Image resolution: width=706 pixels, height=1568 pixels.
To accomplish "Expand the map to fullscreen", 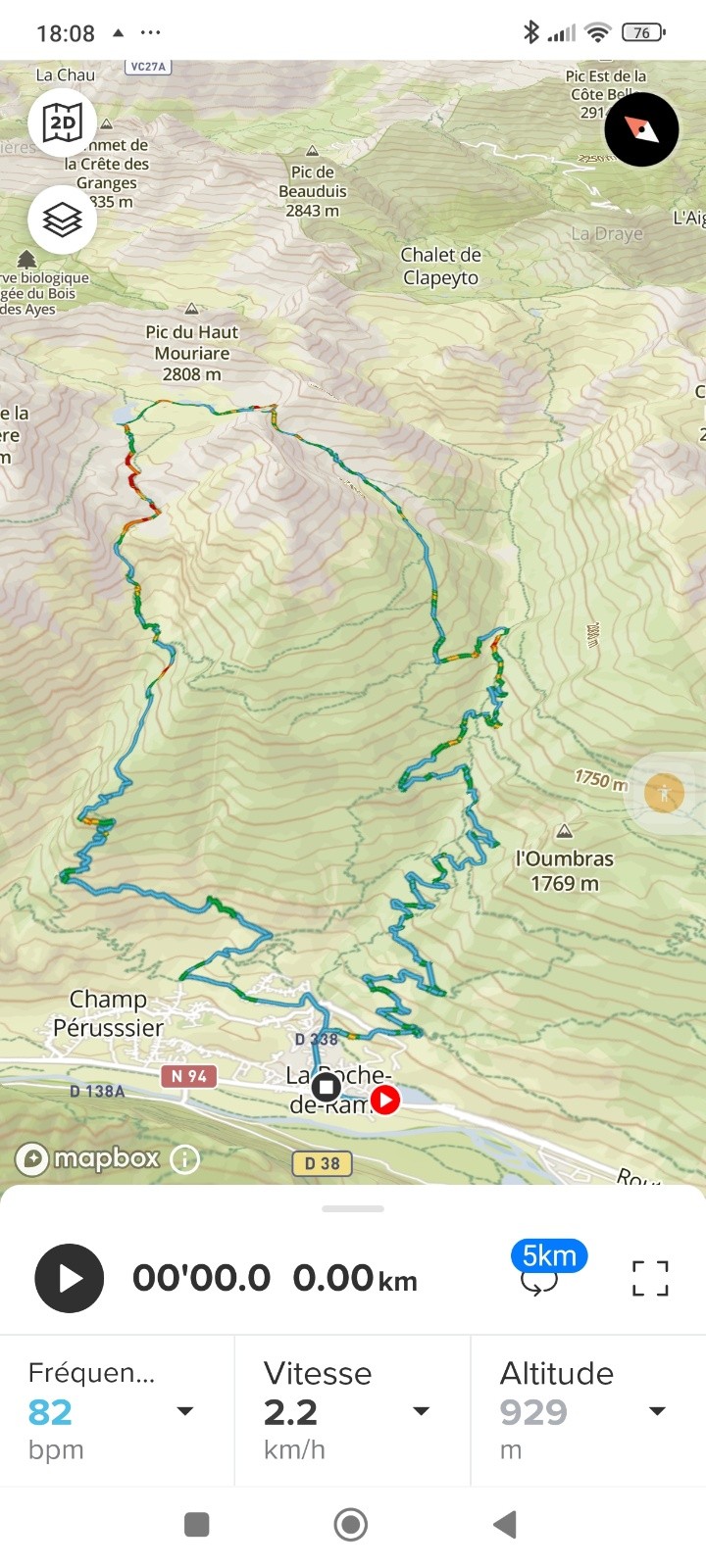I will pyautogui.click(x=650, y=1278).
